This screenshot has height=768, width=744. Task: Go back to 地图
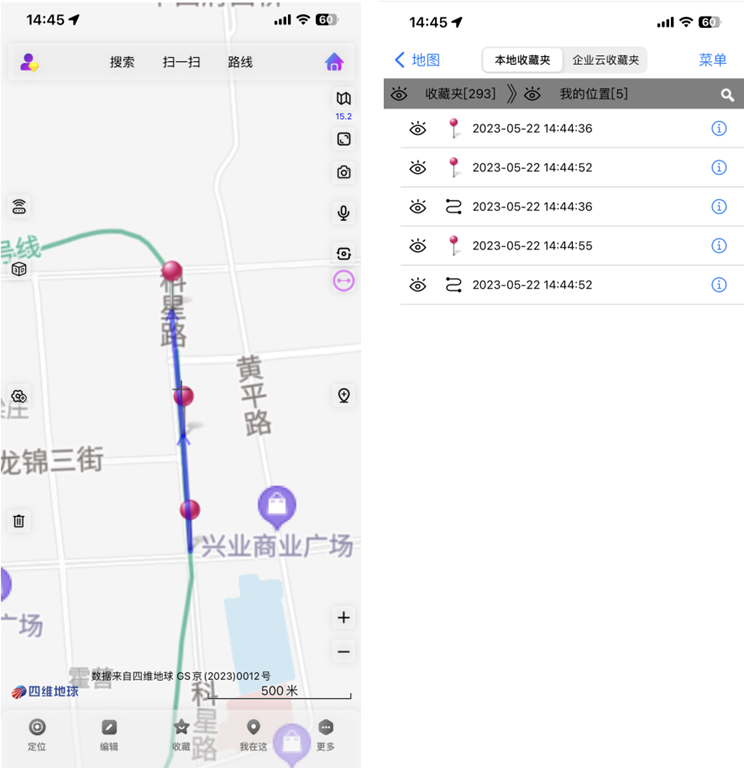417,60
